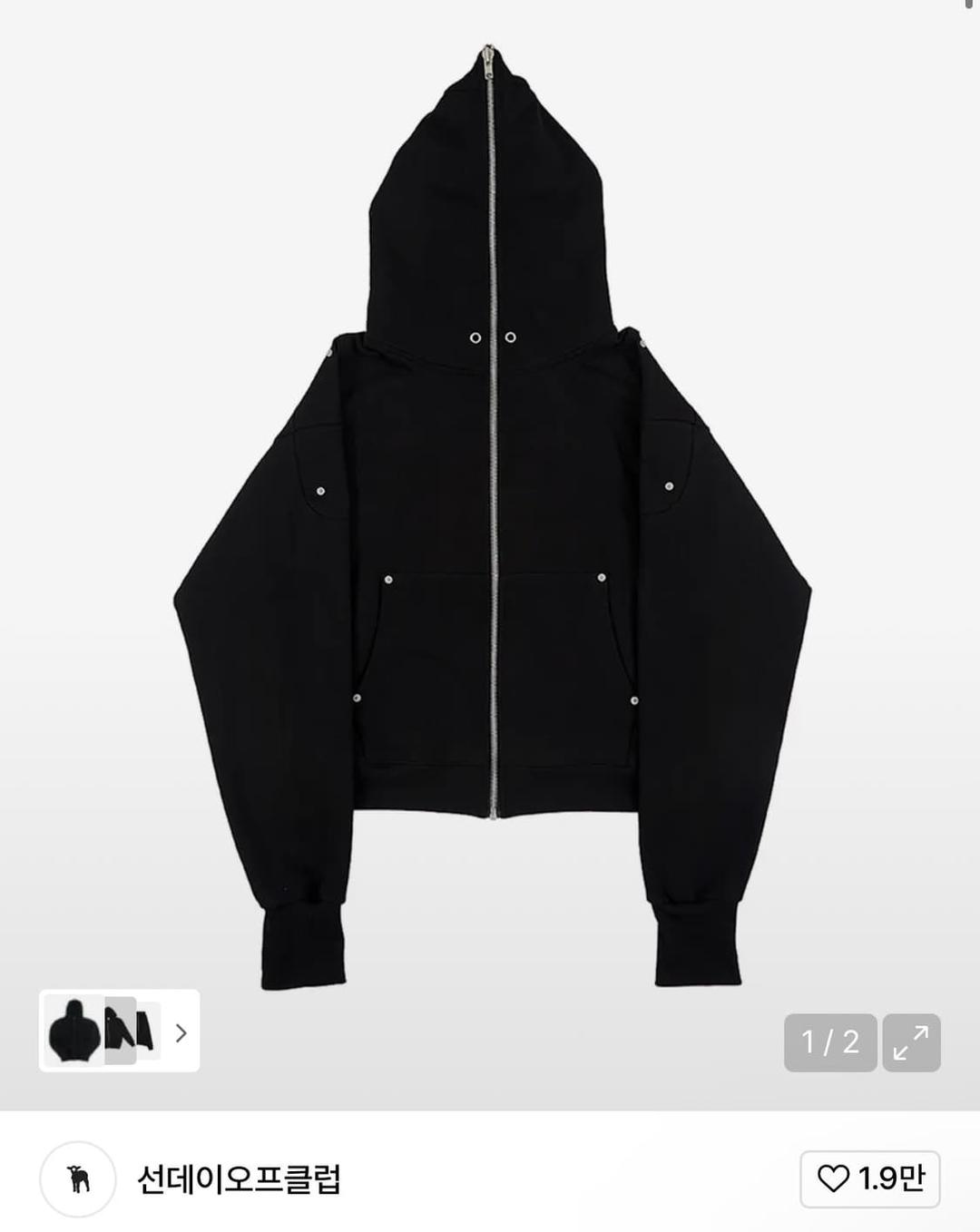Select the second hoodie thumbnail
This screenshot has height=1232, width=980.
point(122,1031)
